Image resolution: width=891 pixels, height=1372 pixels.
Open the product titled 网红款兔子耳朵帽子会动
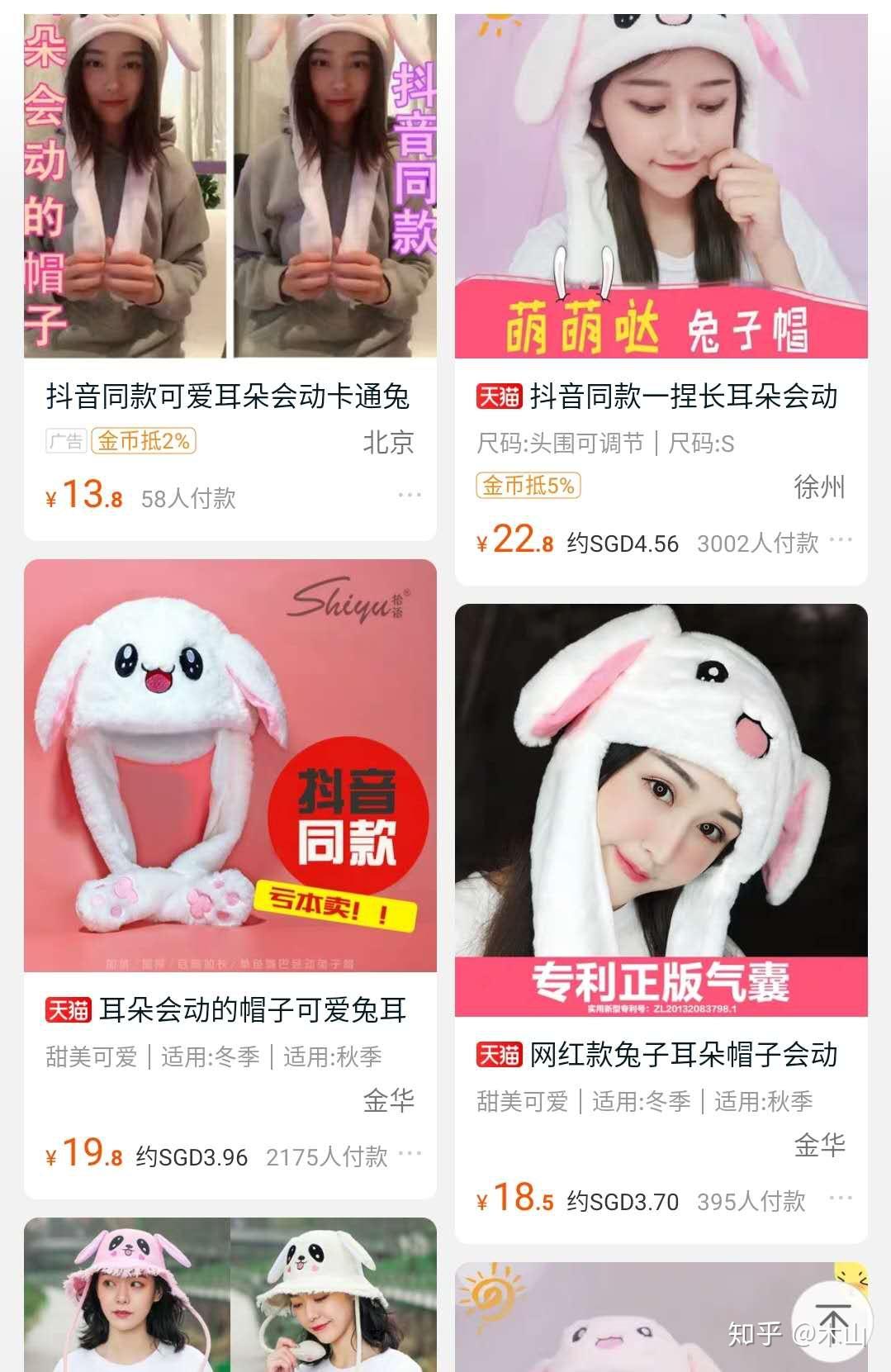[x=685, y=1055]
